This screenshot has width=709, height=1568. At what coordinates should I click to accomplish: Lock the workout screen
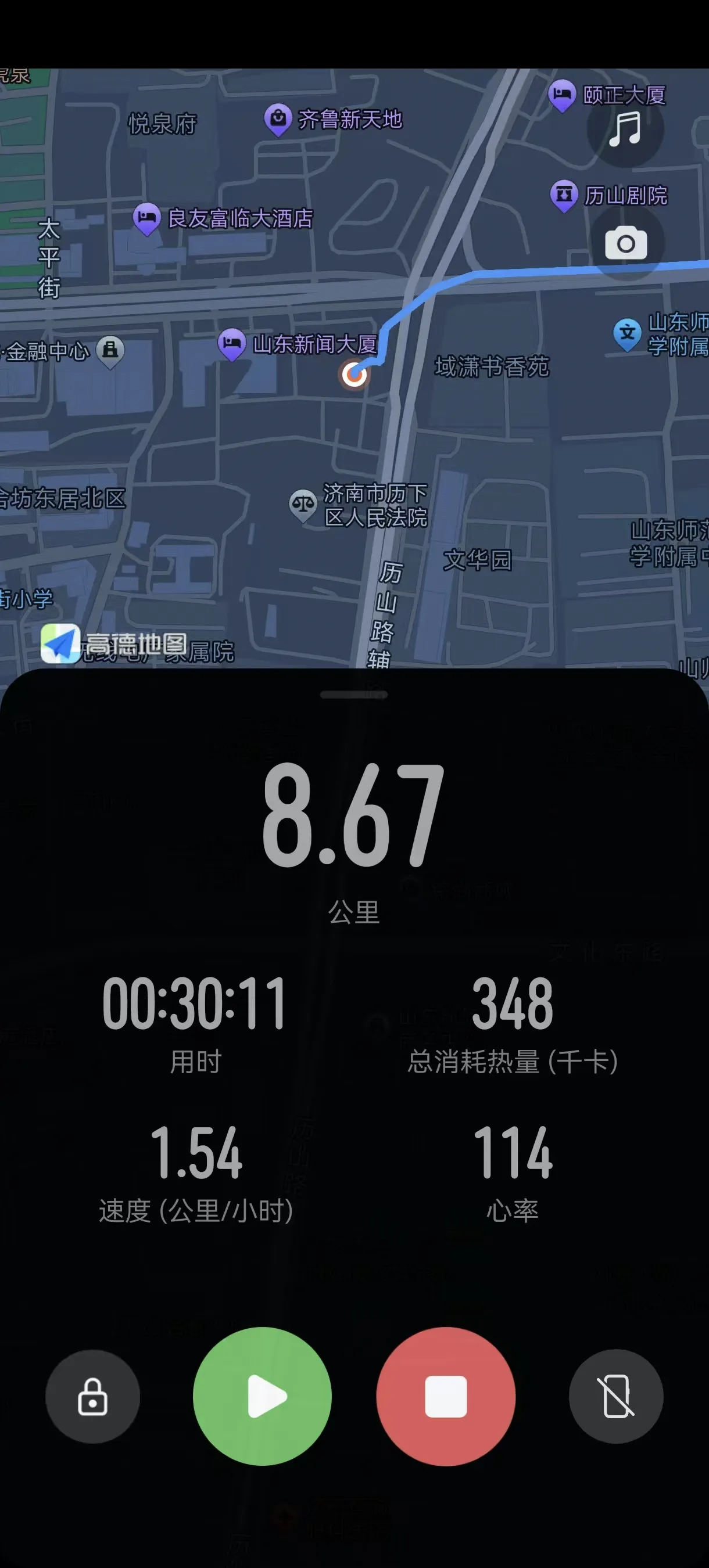pyautogui.click(x=92, y=1396)
